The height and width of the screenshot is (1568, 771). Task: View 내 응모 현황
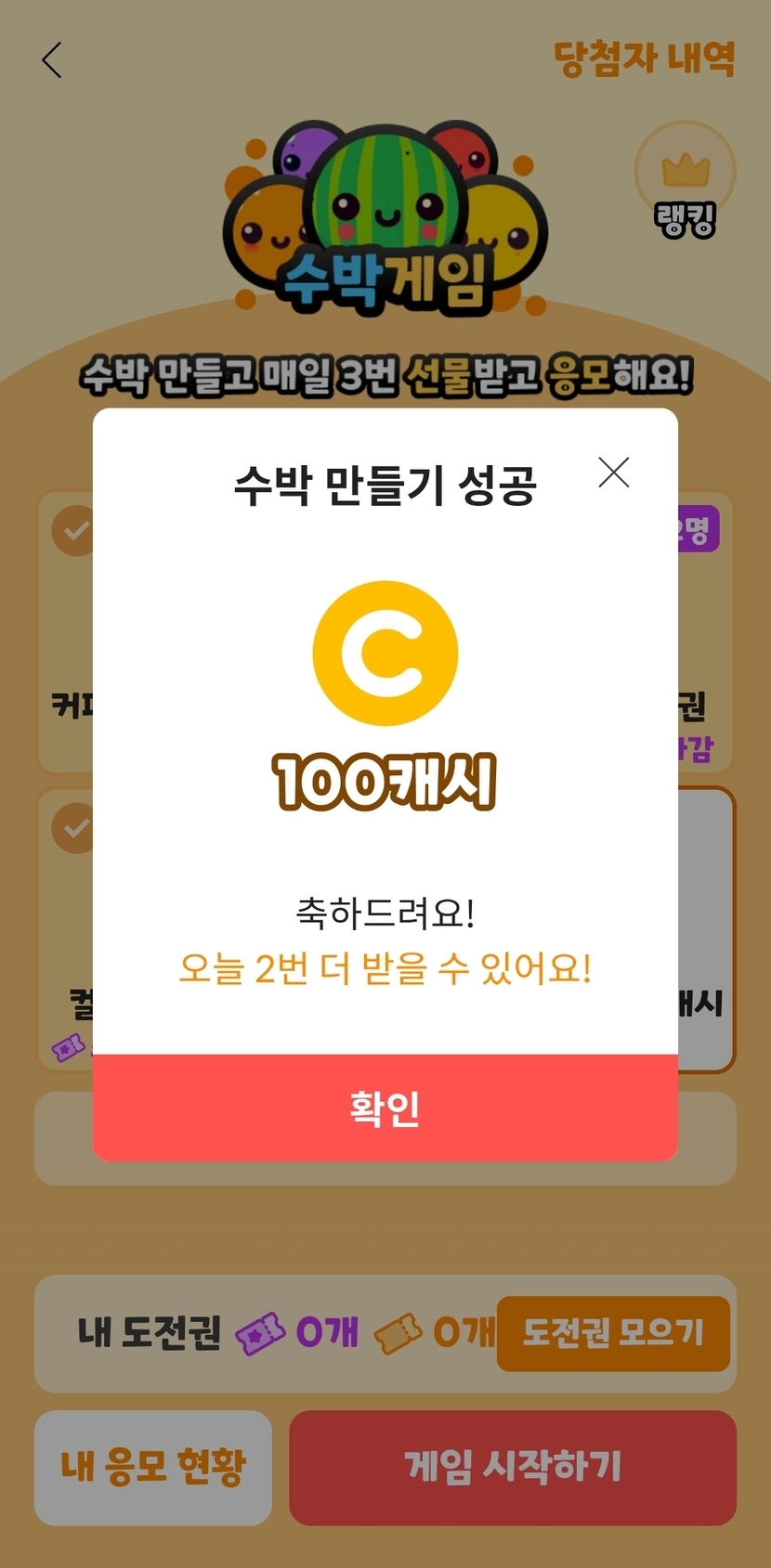point(153,1467)
